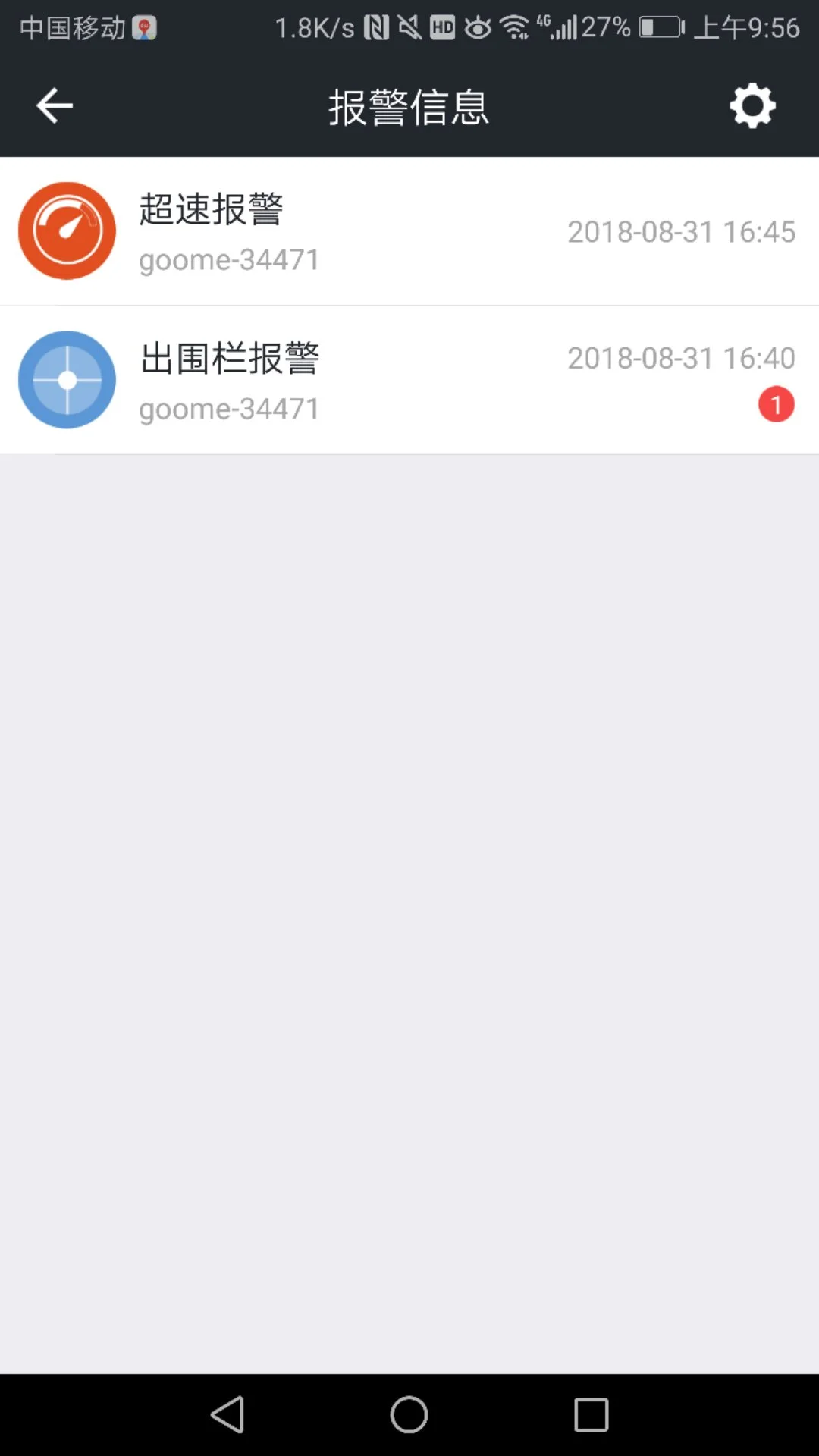The image size is (819, 1456).
Task: Click the geofence target icon for 出围栏报警
Action: point(67,379)
